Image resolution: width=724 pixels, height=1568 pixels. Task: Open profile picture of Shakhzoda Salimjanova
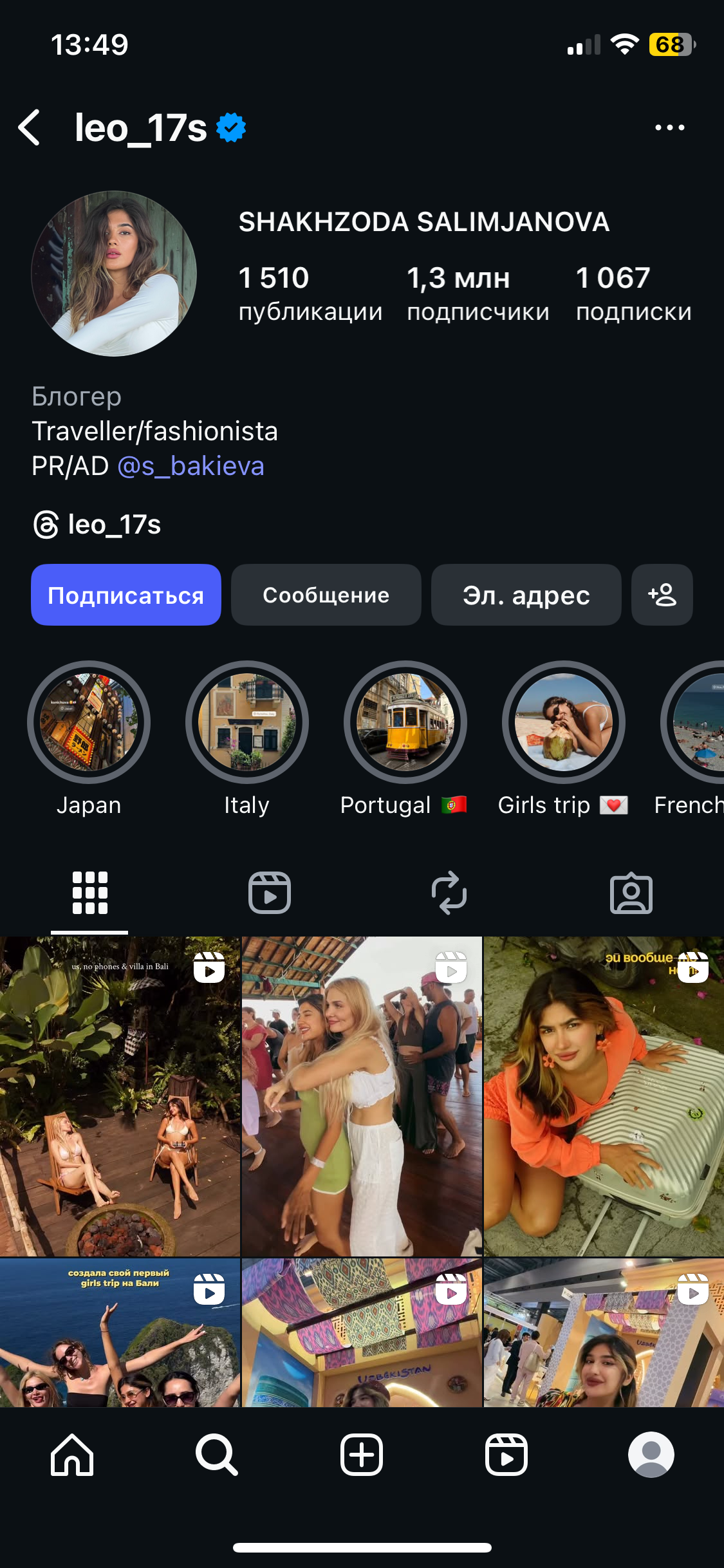click(x=114, y=274)
